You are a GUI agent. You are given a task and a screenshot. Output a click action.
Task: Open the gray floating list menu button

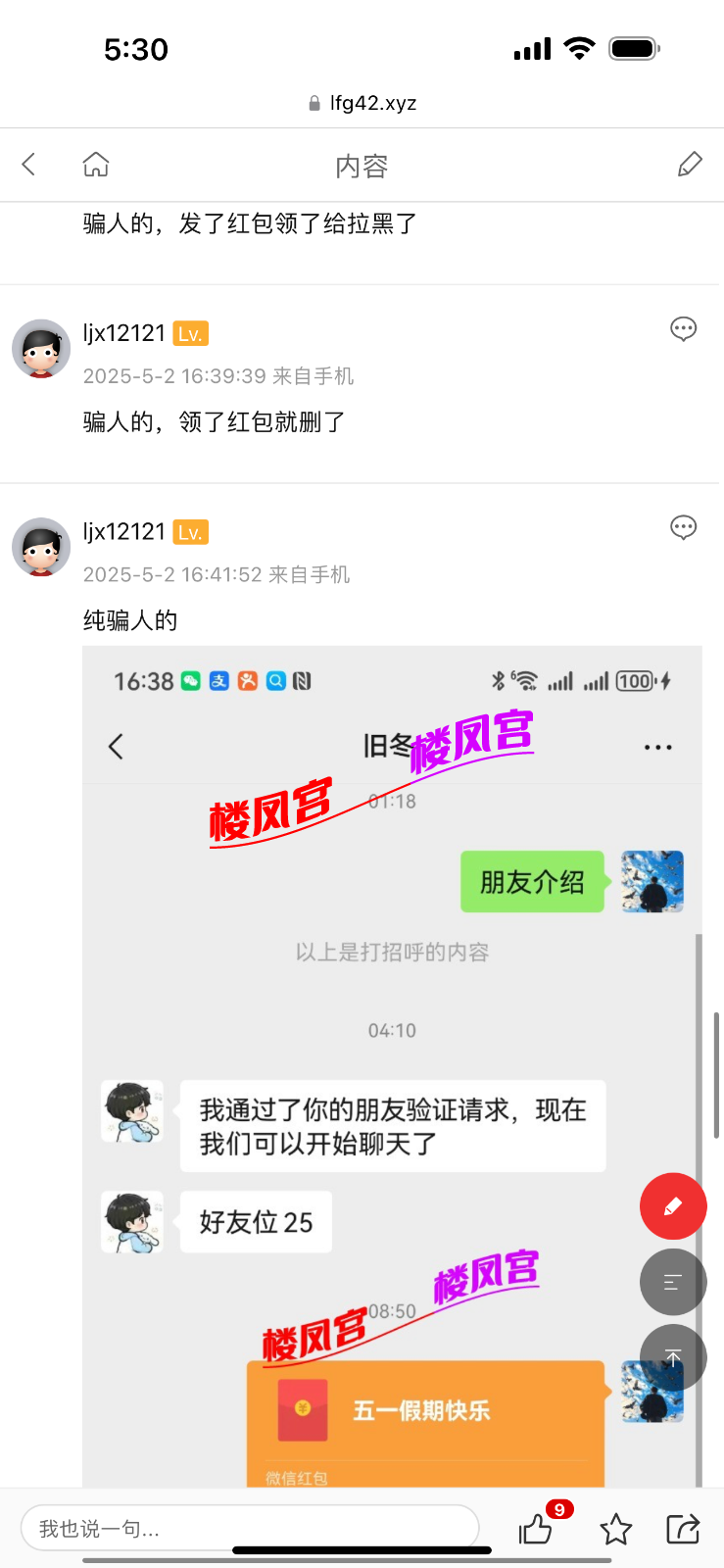click(673, 1282)
